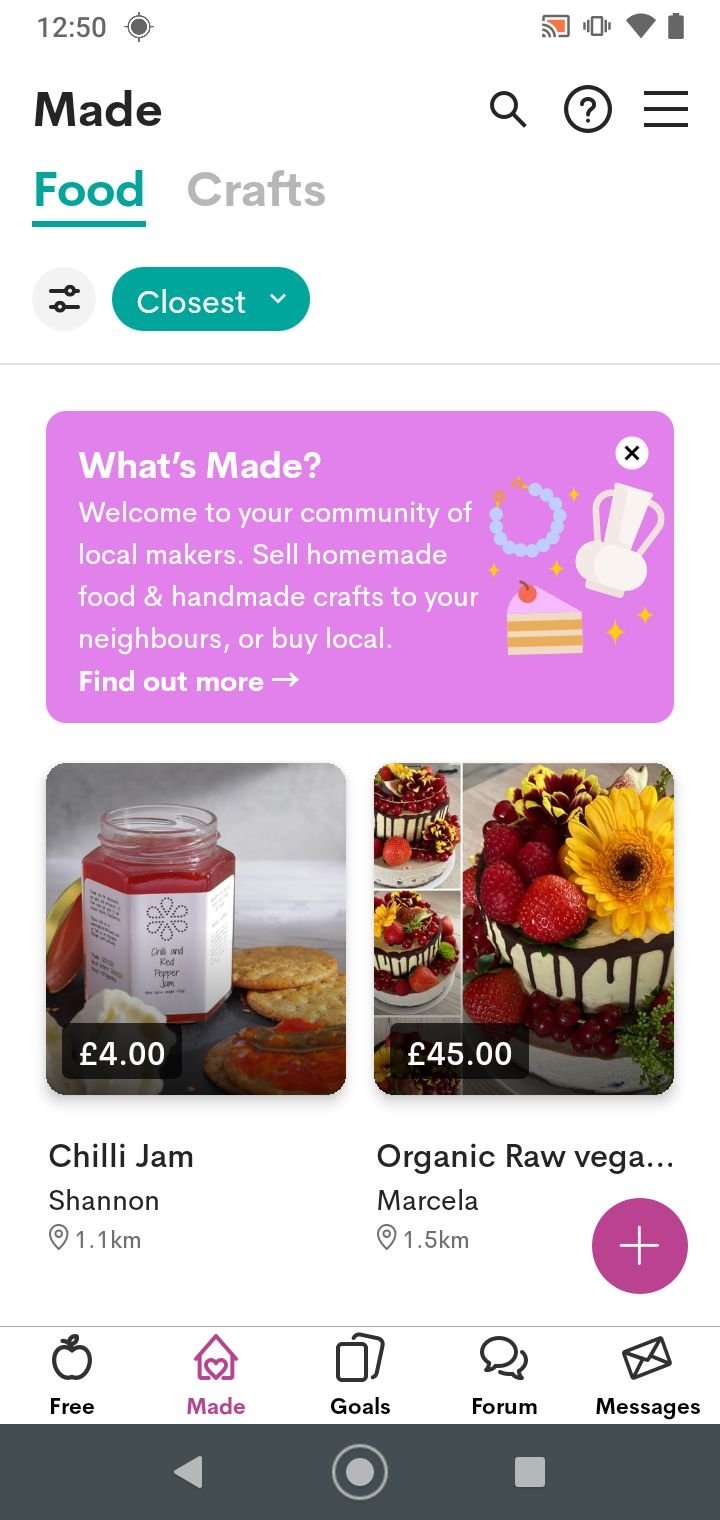Open the hamburger menu
720x1520 pixels.
pos(665,110)
